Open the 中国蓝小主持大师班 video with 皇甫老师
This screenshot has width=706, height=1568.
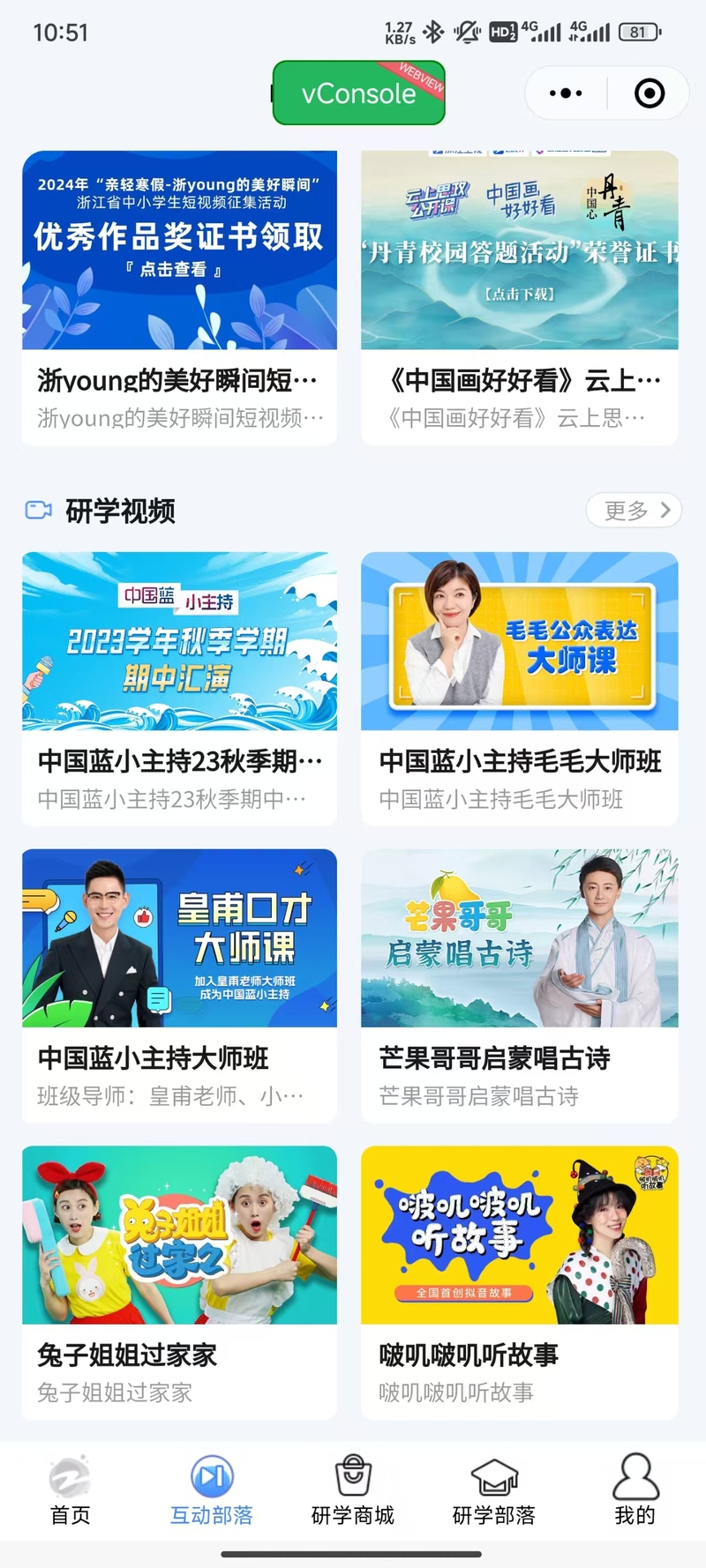179,986
